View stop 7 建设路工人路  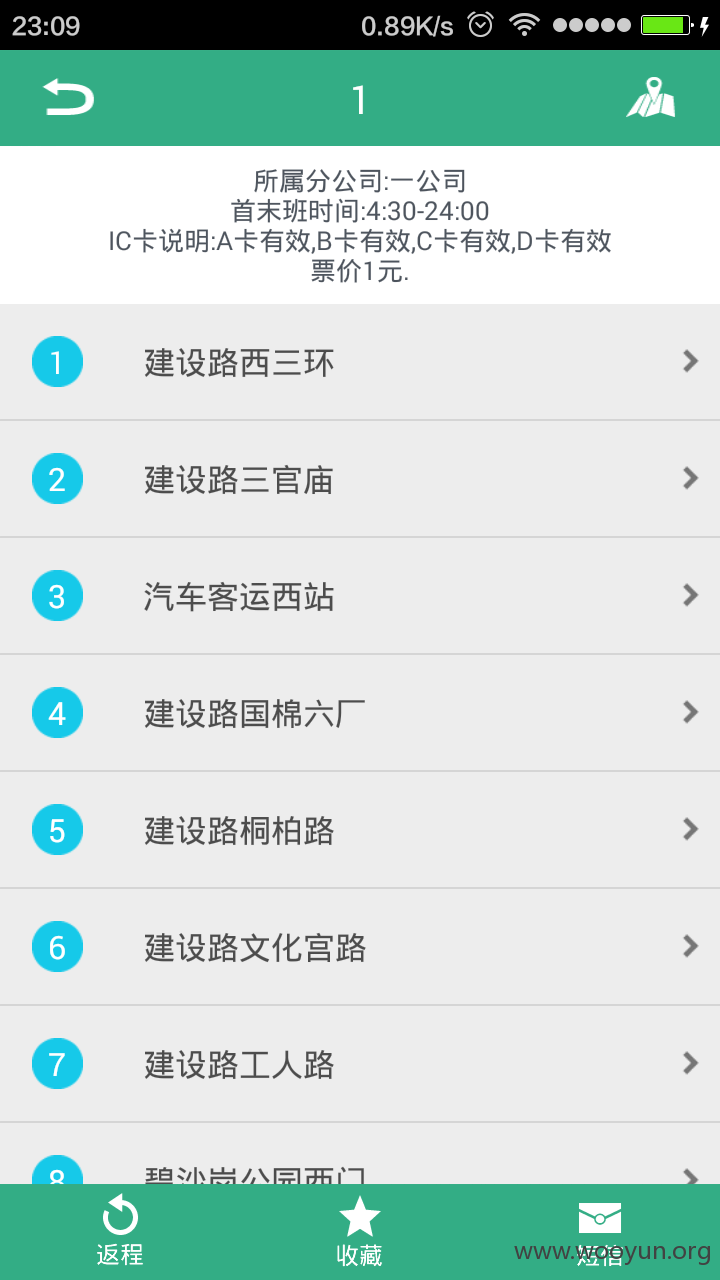coord(360,1064)
